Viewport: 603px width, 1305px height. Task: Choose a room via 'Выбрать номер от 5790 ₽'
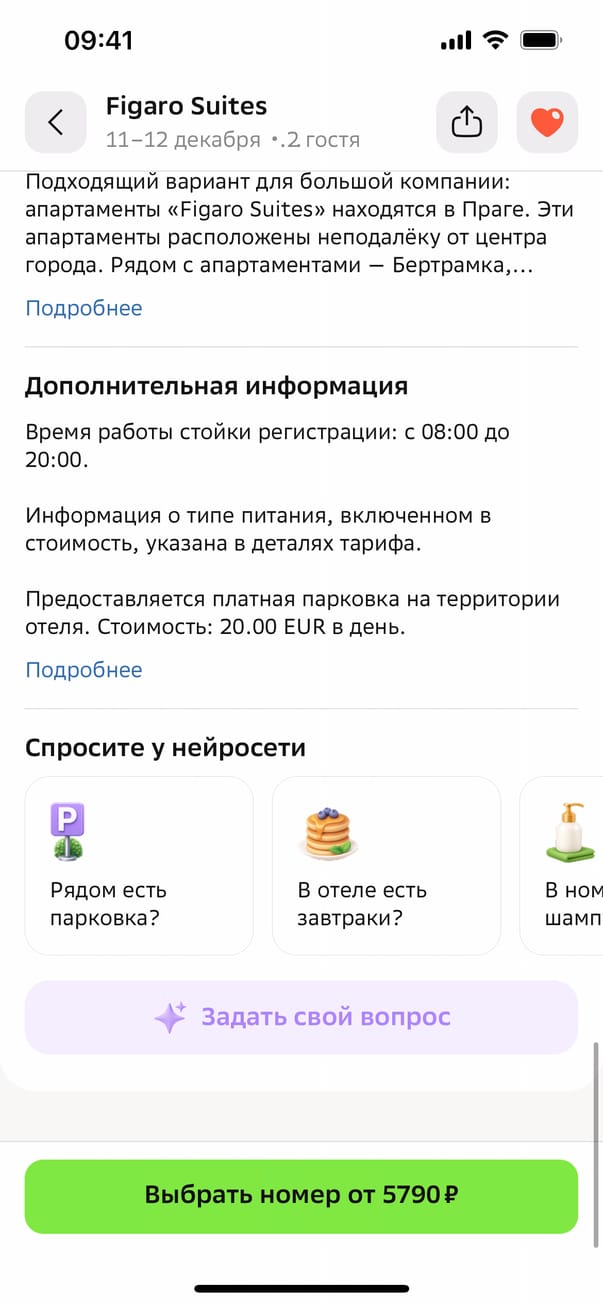click(301, 1196)
